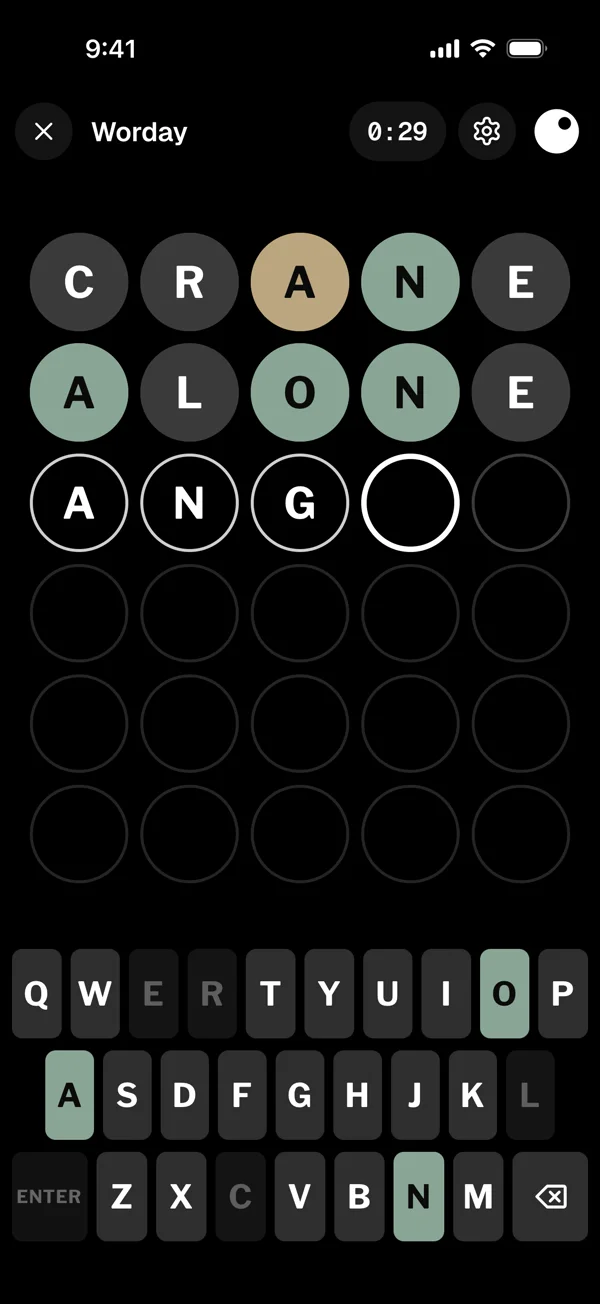600x1304 pixels.
Task: Tap the S key
Action: coord(127,1095)
